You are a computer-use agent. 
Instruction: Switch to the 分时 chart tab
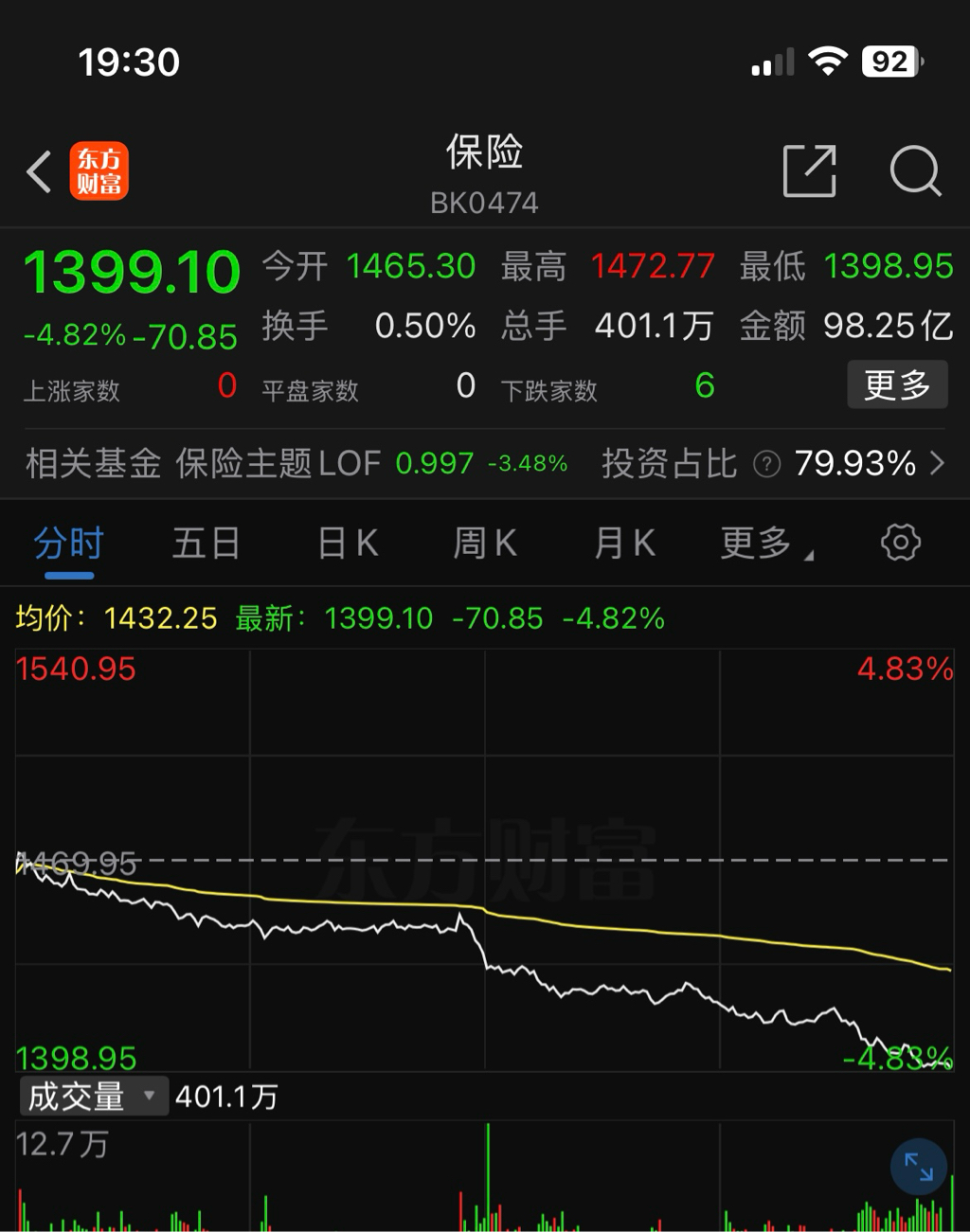(x=68, y=544)
